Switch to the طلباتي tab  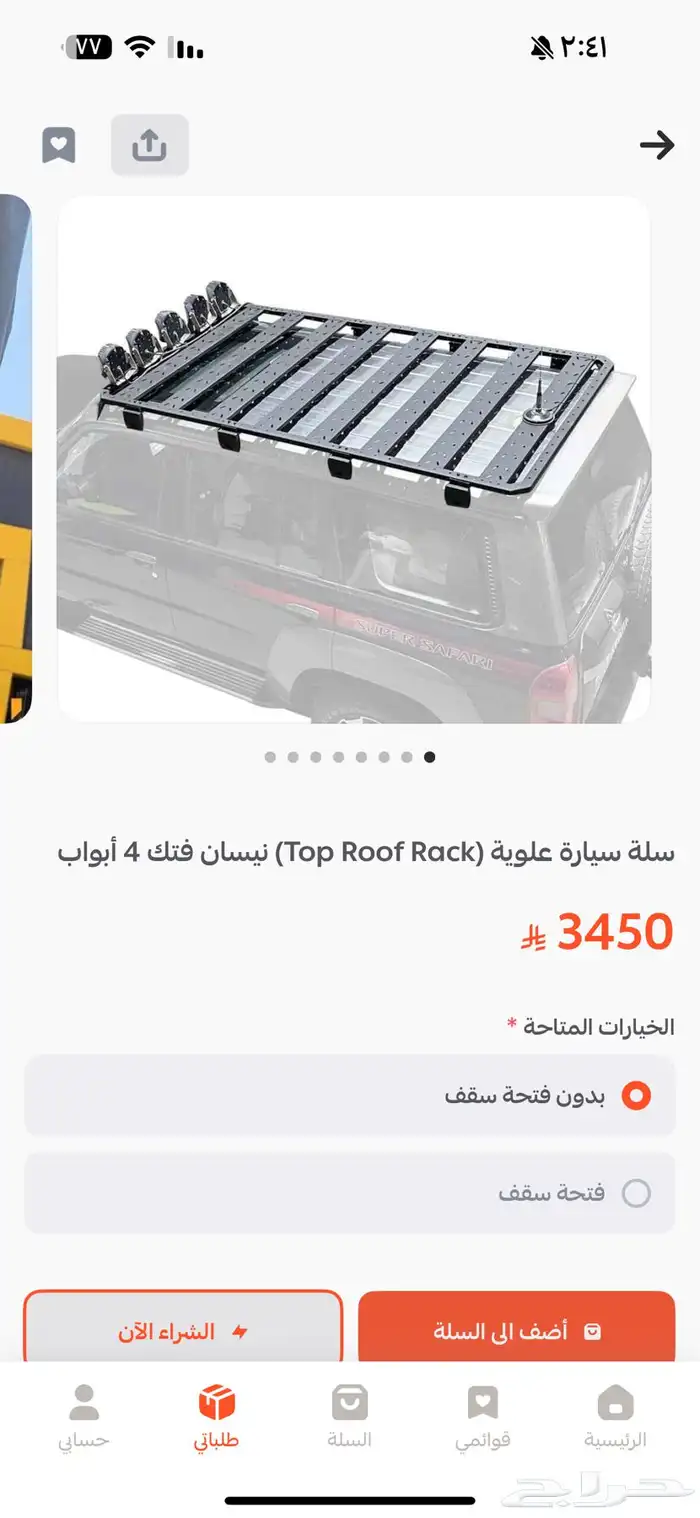[x=216, y=1416]
